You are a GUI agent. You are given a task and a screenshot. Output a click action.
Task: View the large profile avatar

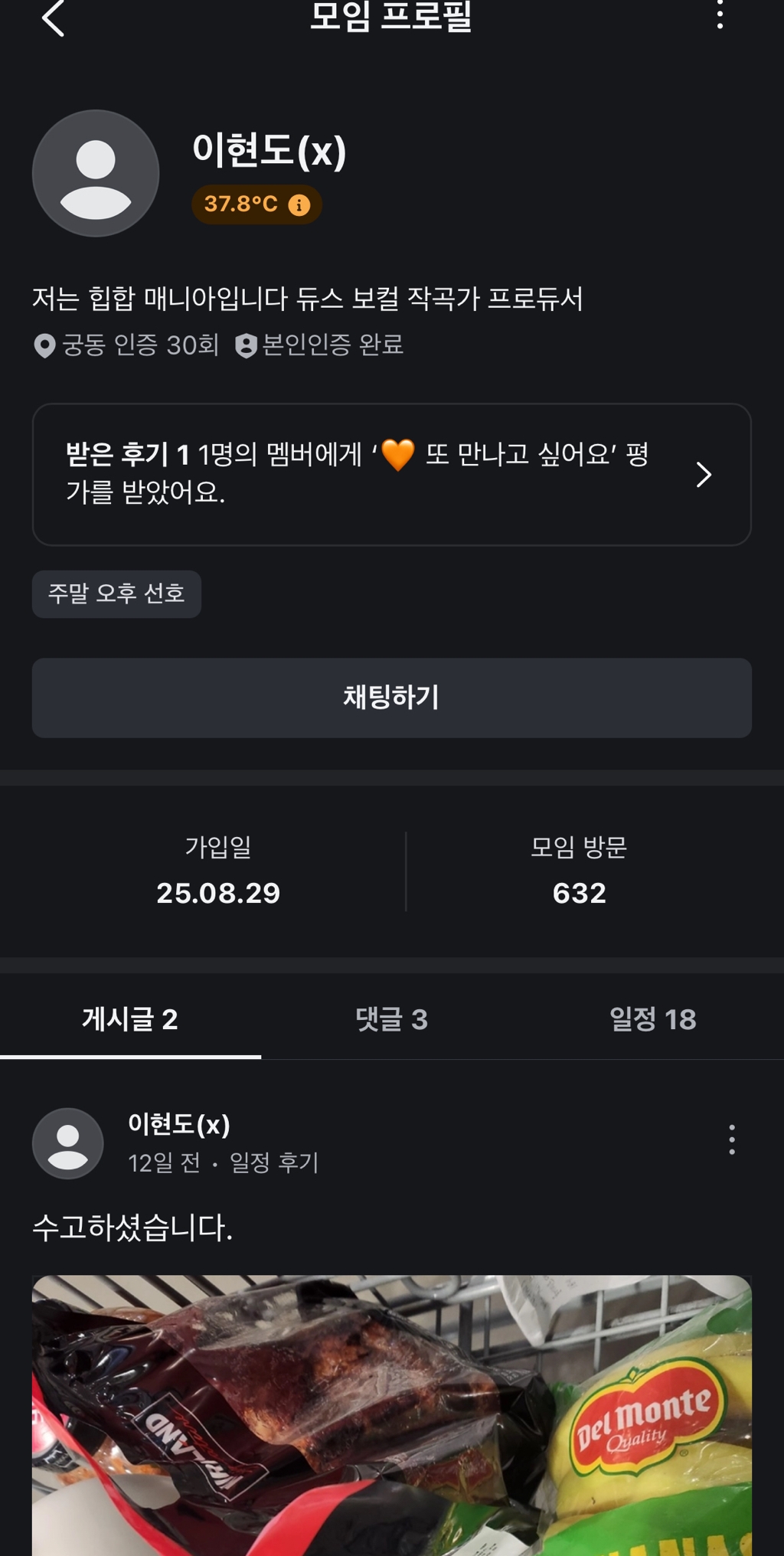click(x=96, y=173)
